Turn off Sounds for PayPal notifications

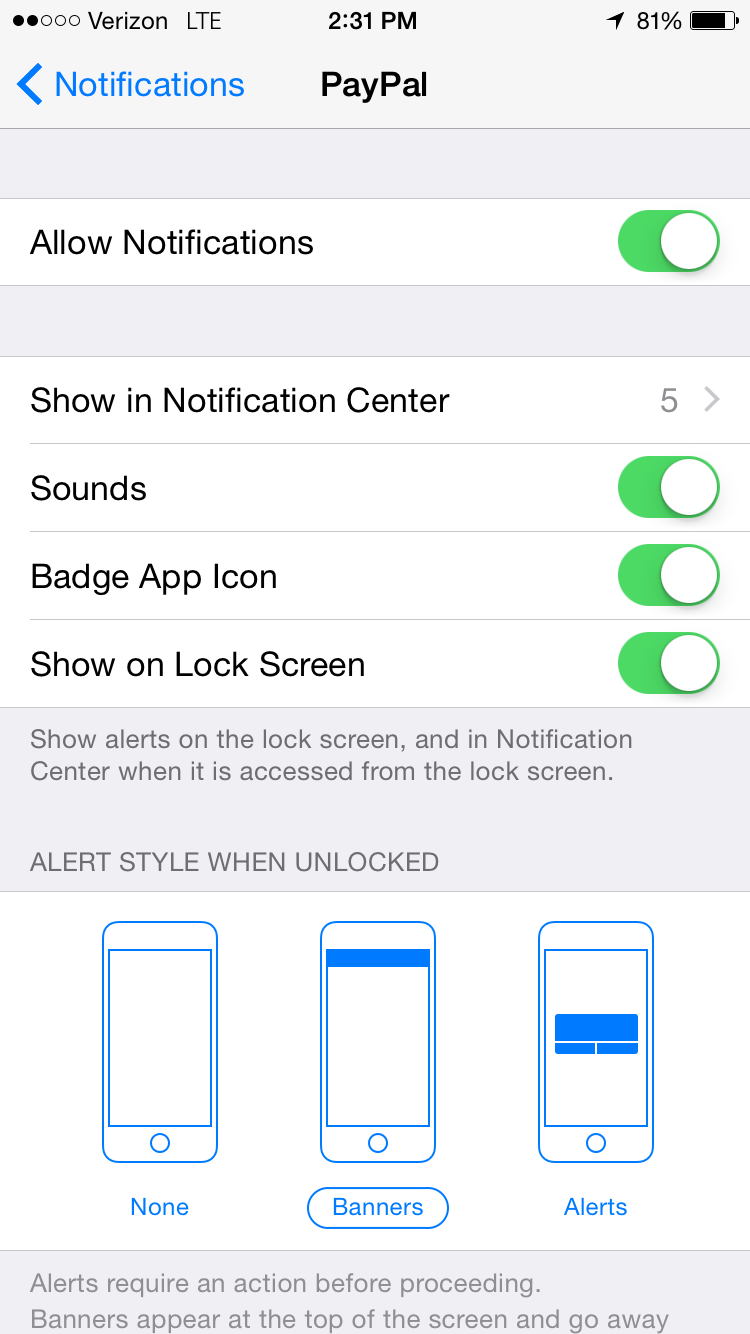pyautogui.click(x=668, y=487)
